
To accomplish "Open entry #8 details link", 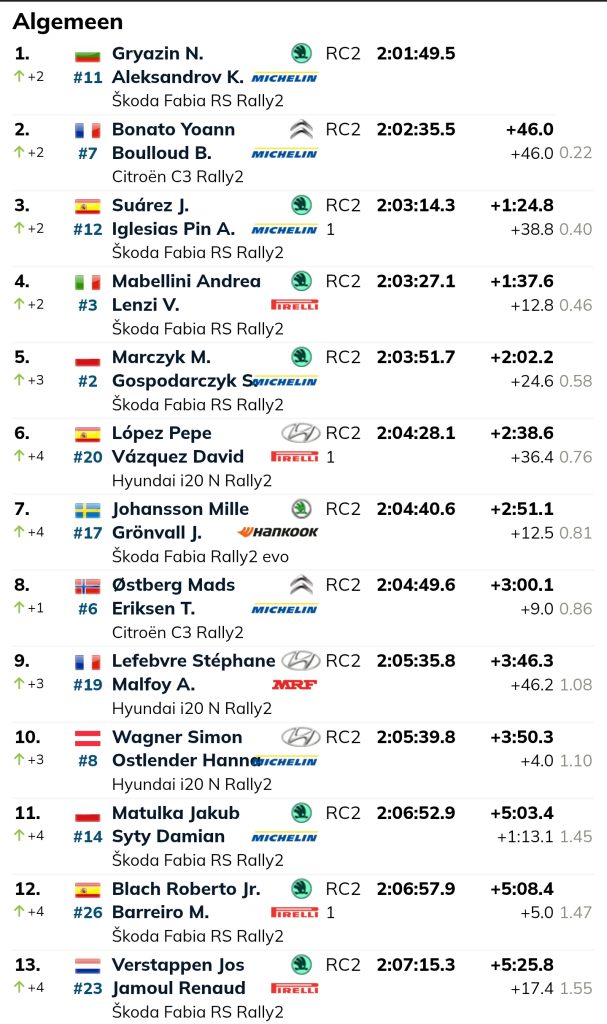I will [x=88, y=761].
